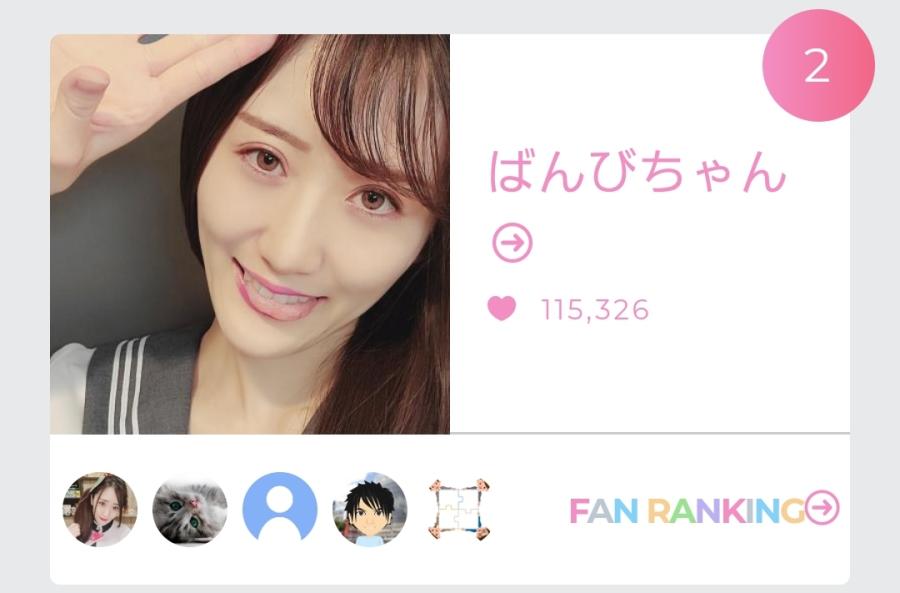Select the fan with the cartoon boy avatar
Screen dimensions: 900x593
point(370,510)
